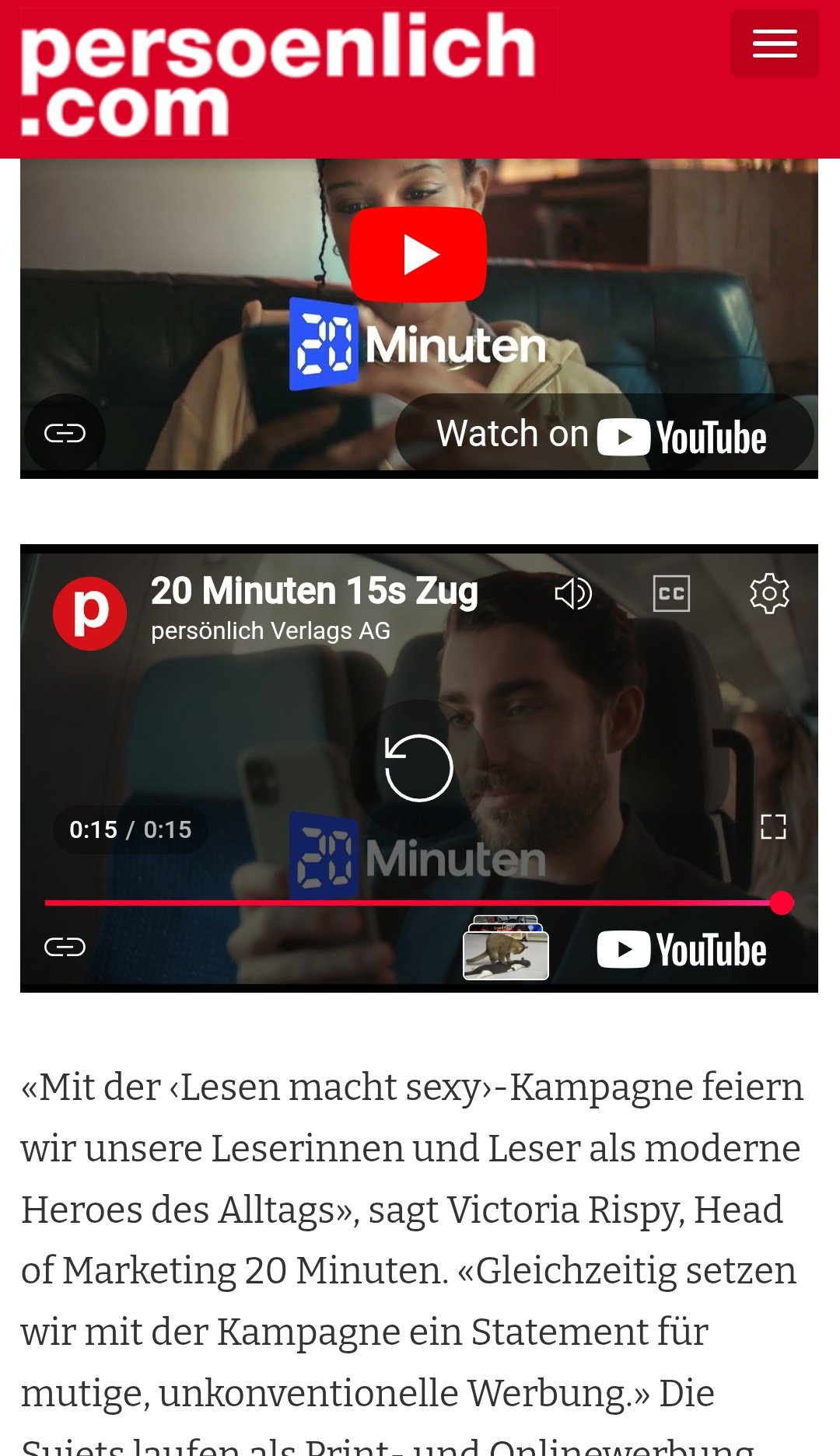Enter fullscreen mode for the video
The image size is (840, 1456).
[773, 827]
